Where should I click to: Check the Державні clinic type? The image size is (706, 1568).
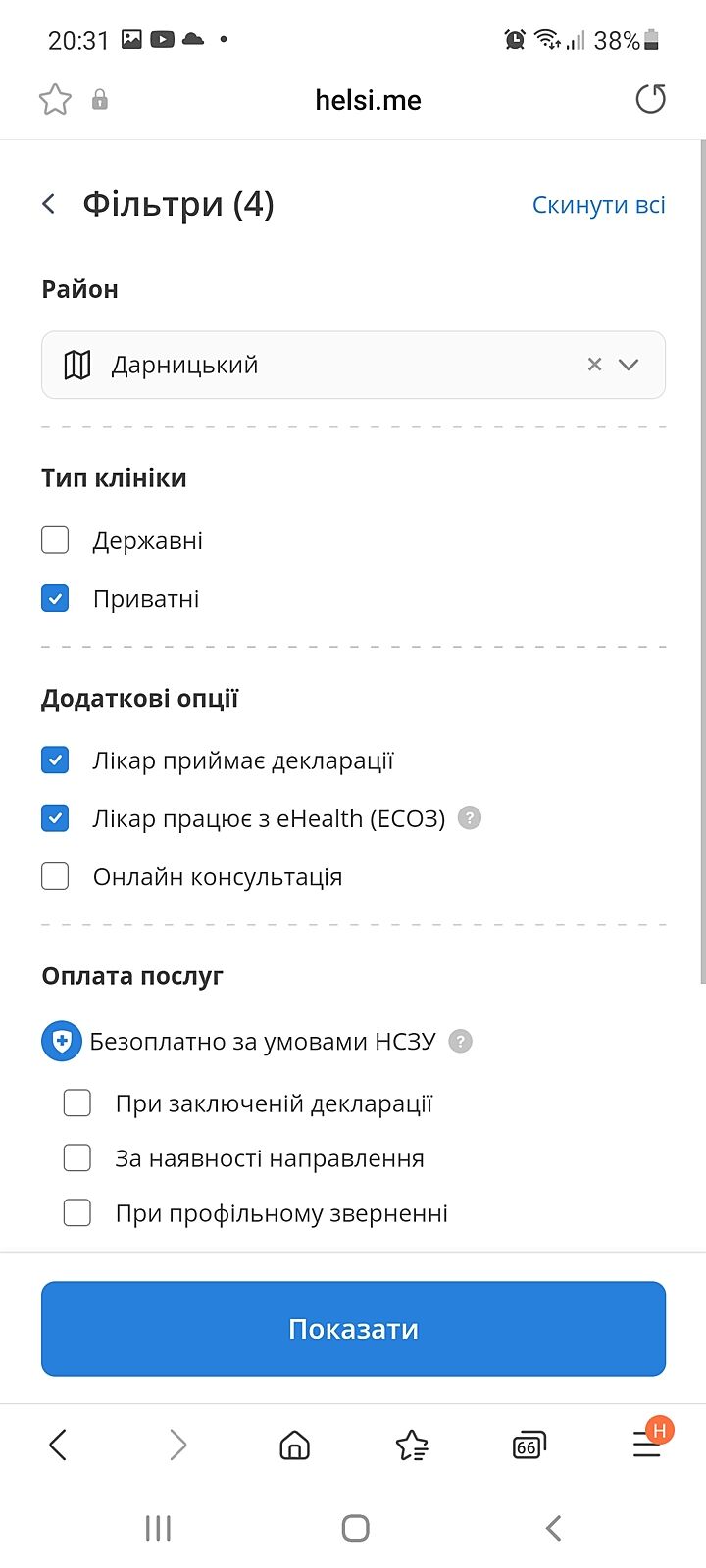tap(55, 540)
